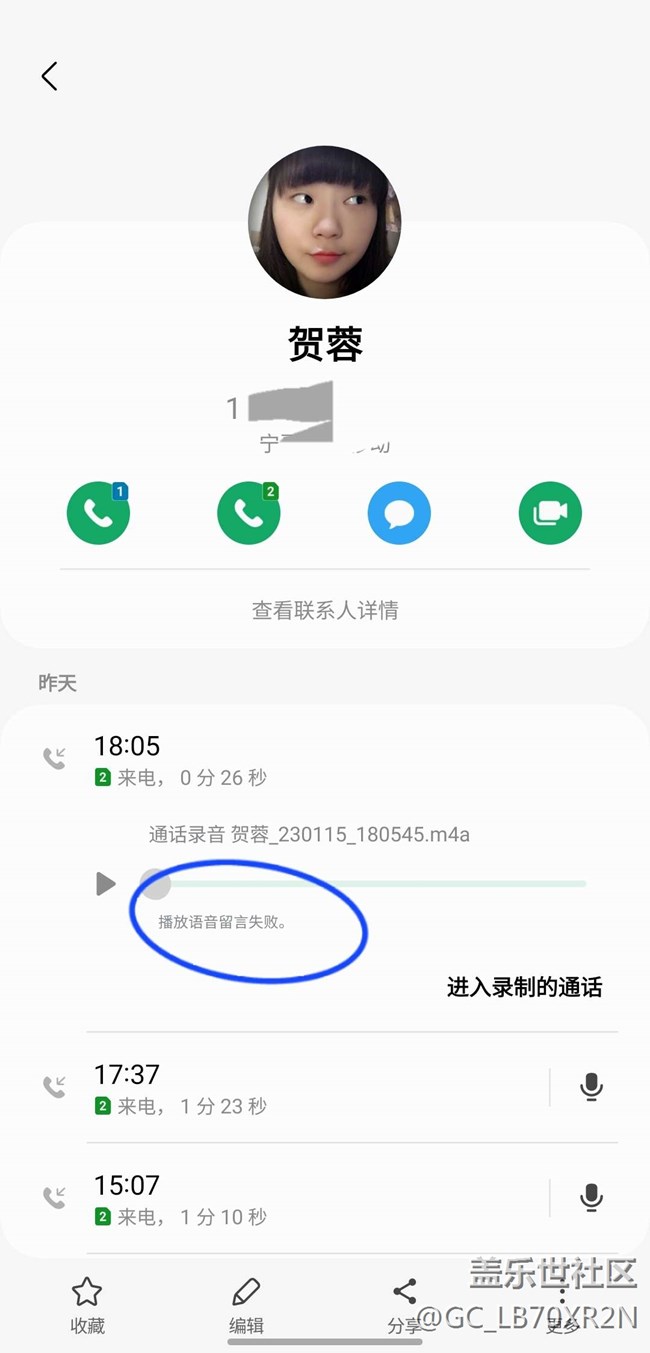Open 进入录制的通话
650x1353 pixels.
(x=524, y=988)
